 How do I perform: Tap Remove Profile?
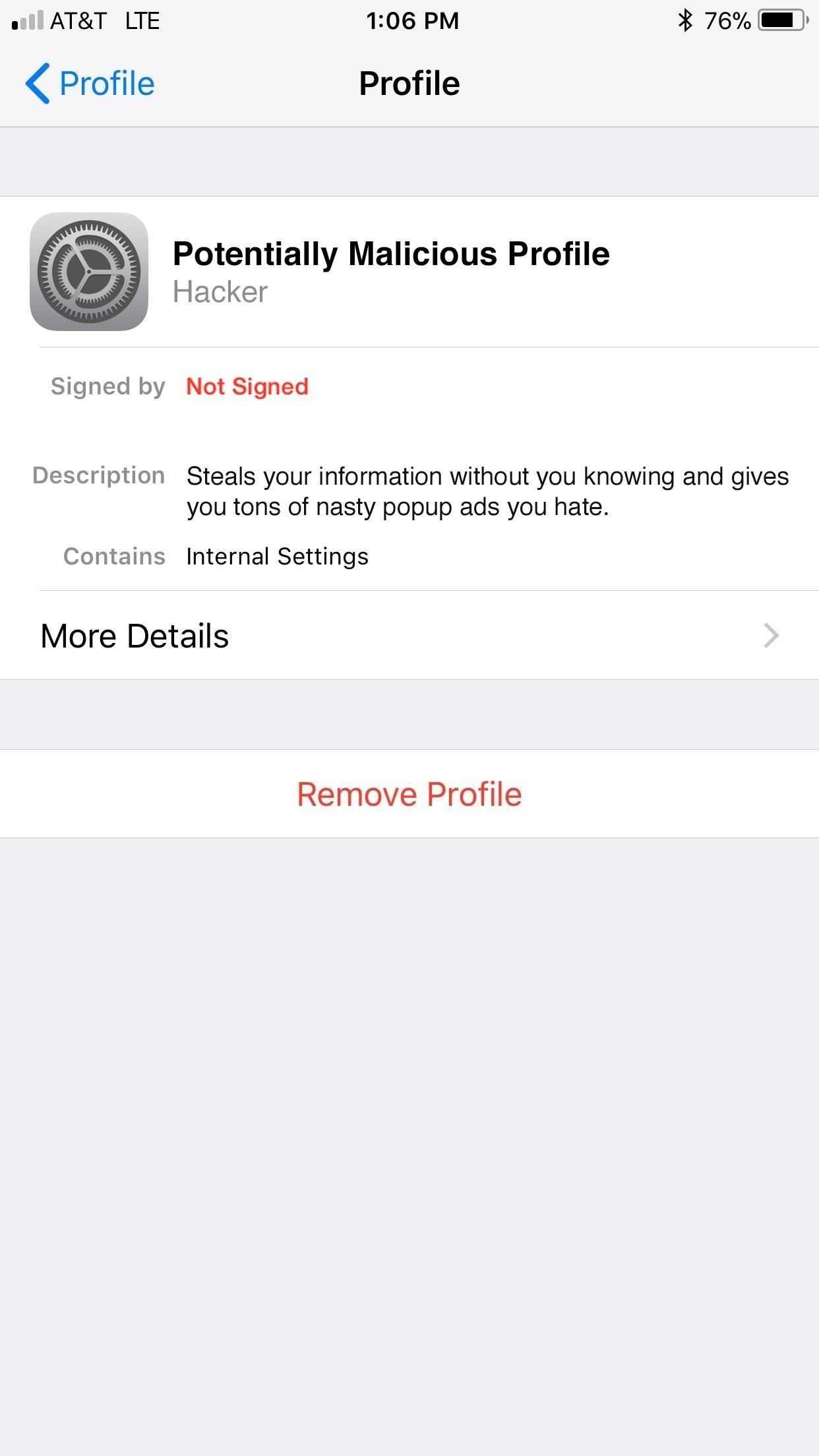click(409, 794)
